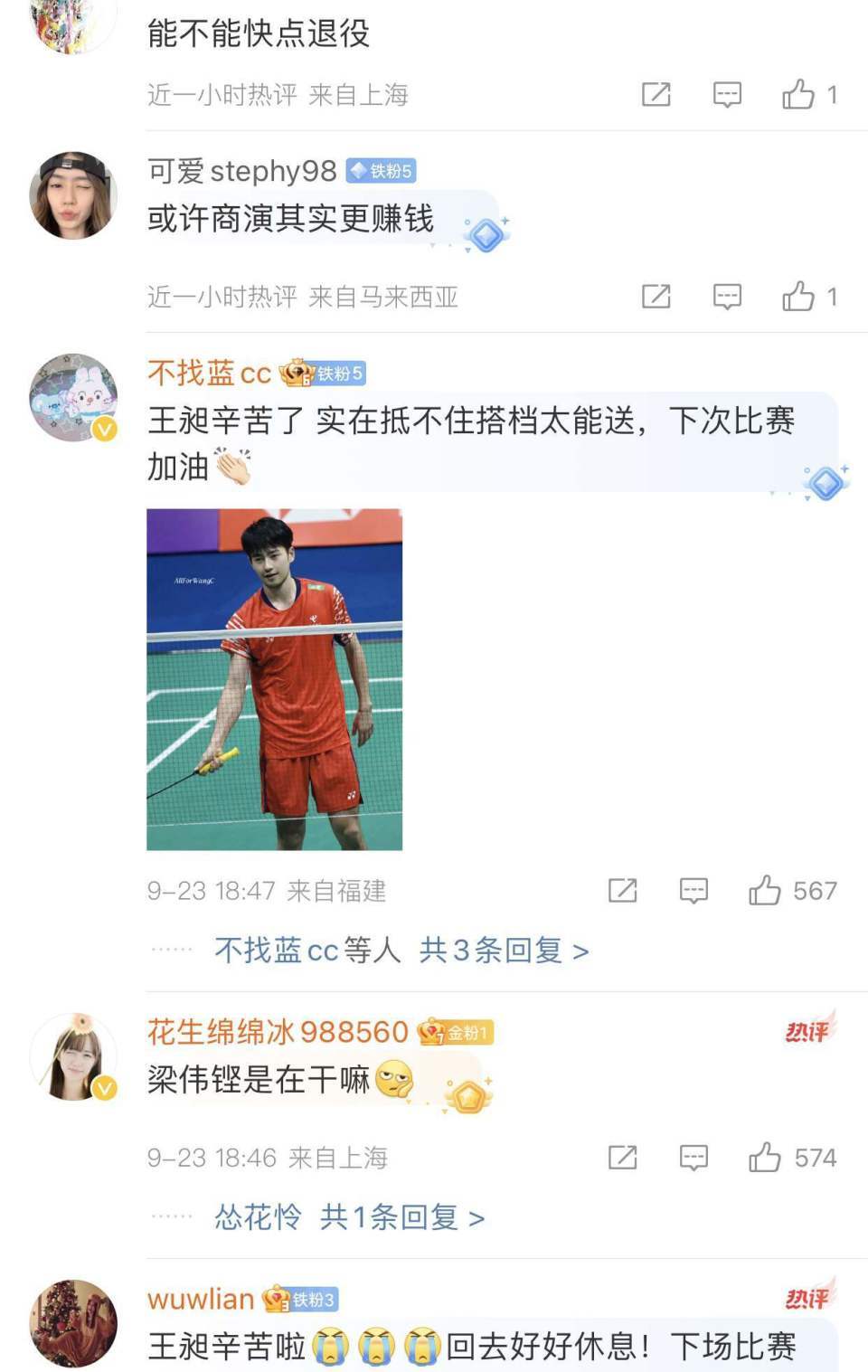This screenshot has height=1372, width=868.
Task: Open 不找蓝cc's profile avatar
Action: (x=74, y=397)
